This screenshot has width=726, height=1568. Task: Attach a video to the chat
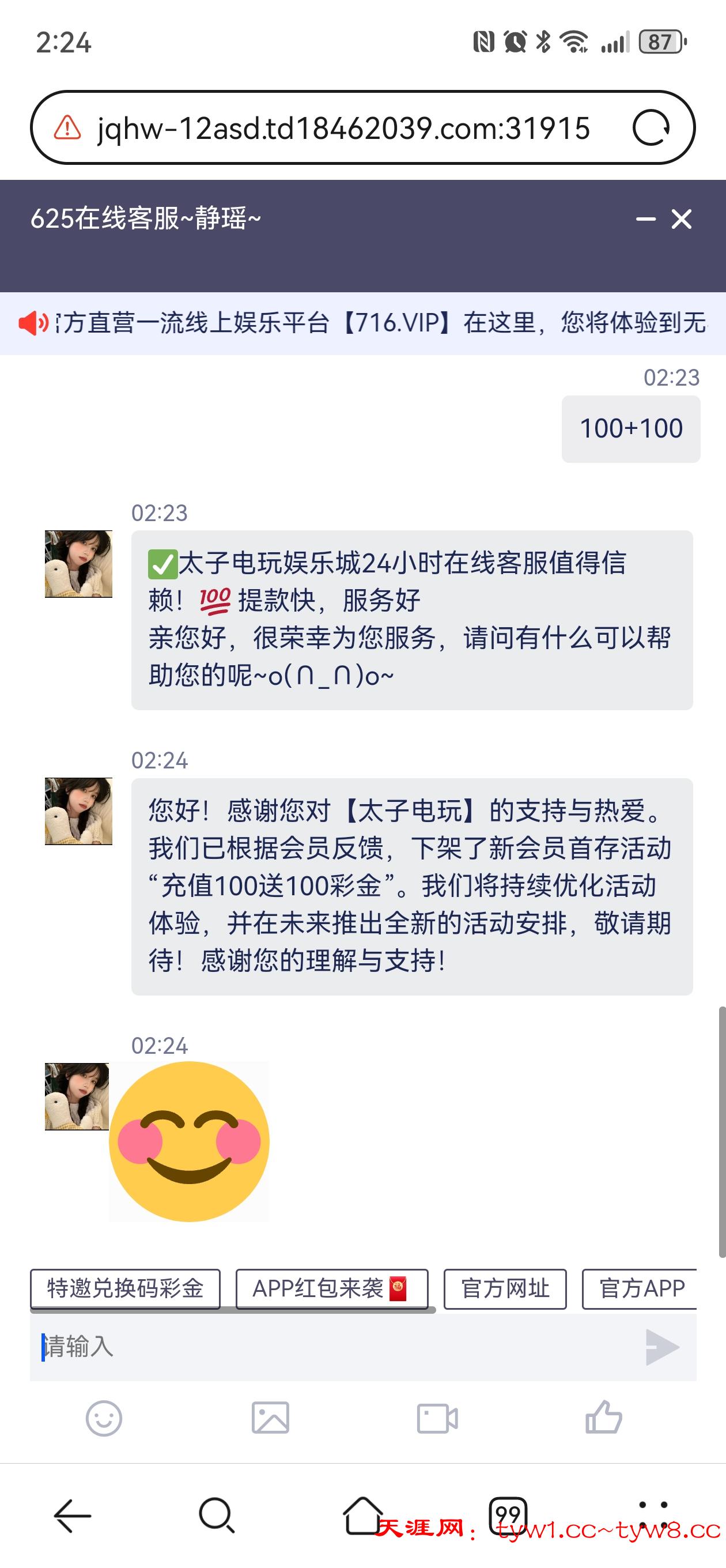437,1418
